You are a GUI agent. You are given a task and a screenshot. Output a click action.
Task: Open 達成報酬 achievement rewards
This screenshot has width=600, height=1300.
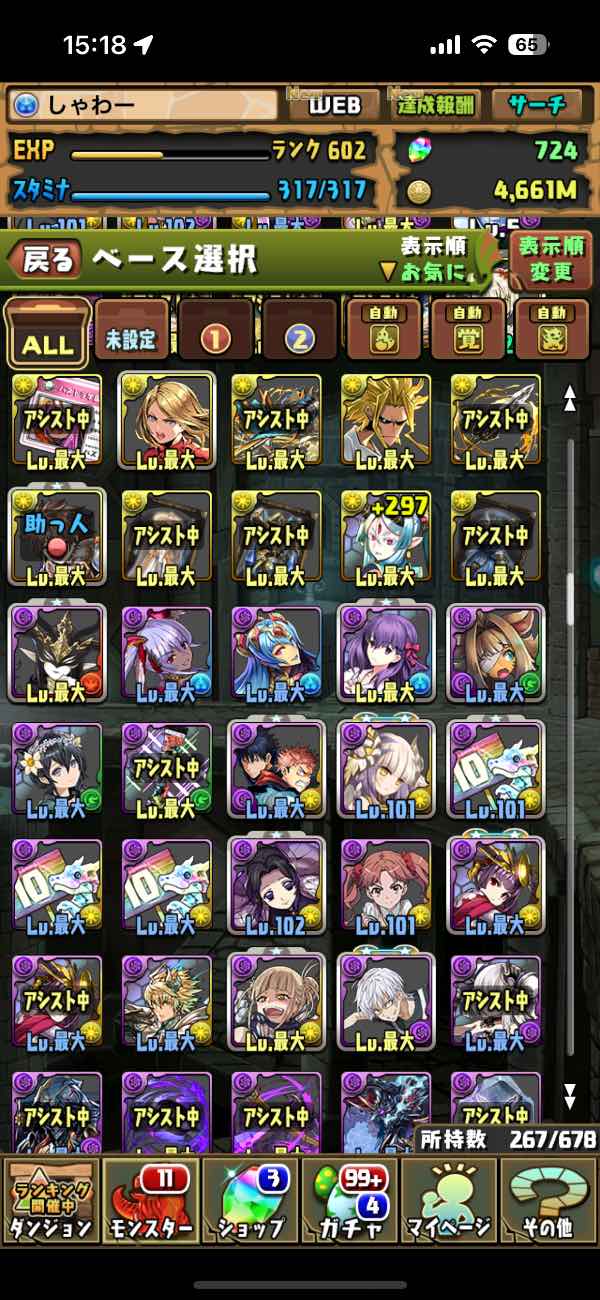(x=435, y=105)
